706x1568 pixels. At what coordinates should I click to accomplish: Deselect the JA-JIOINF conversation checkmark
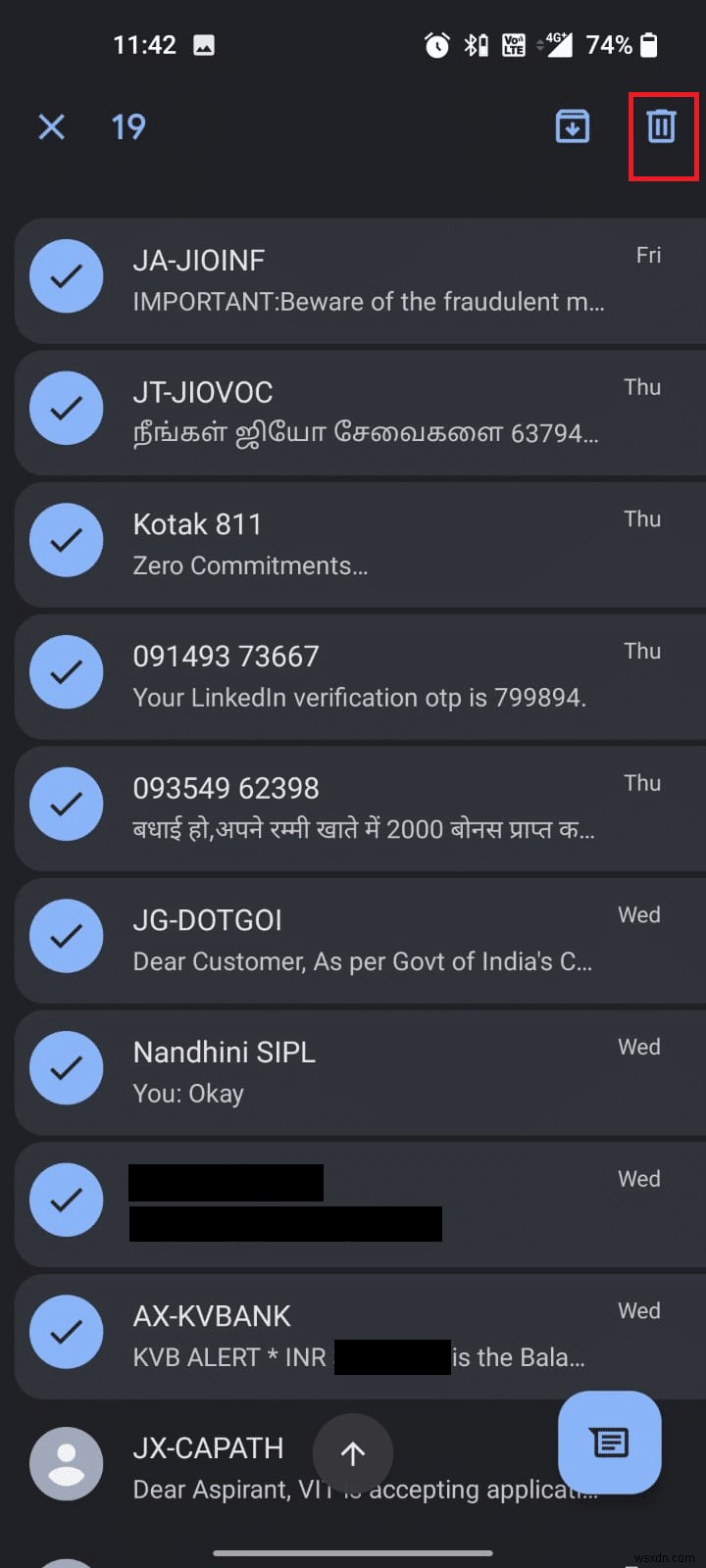(x=66, y=275)
